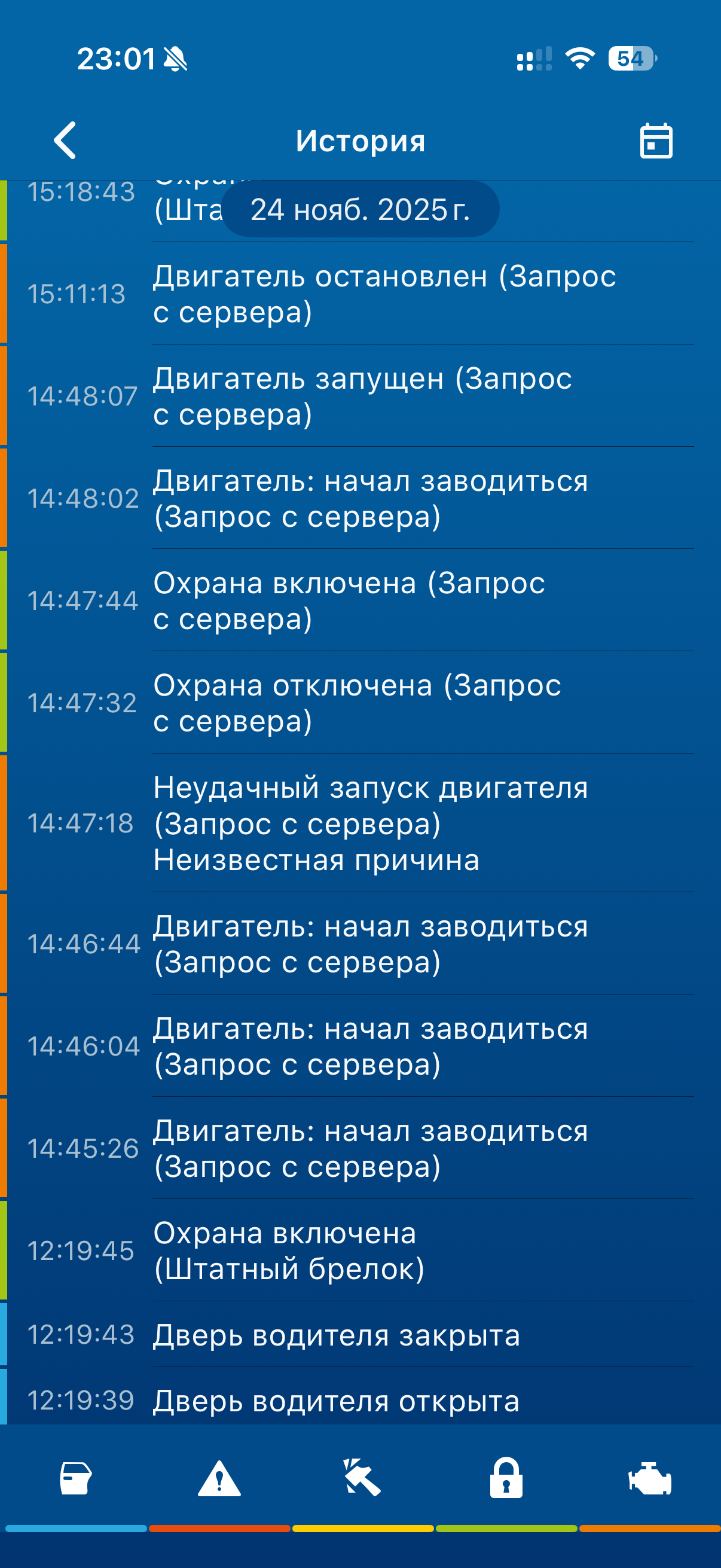721x1568 pixels.
Task: Toggle the car door events filter
Action: click(76, 1478)
